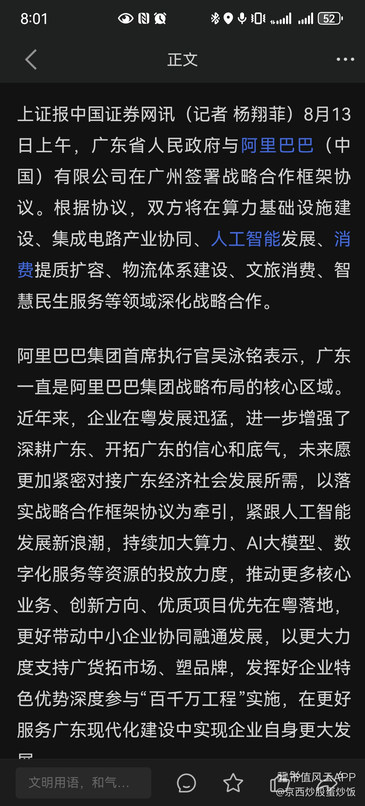This screenshot has height=806, width=365.
Task: Tap the comment box saying 文明用语
Action: pos(83,782)
